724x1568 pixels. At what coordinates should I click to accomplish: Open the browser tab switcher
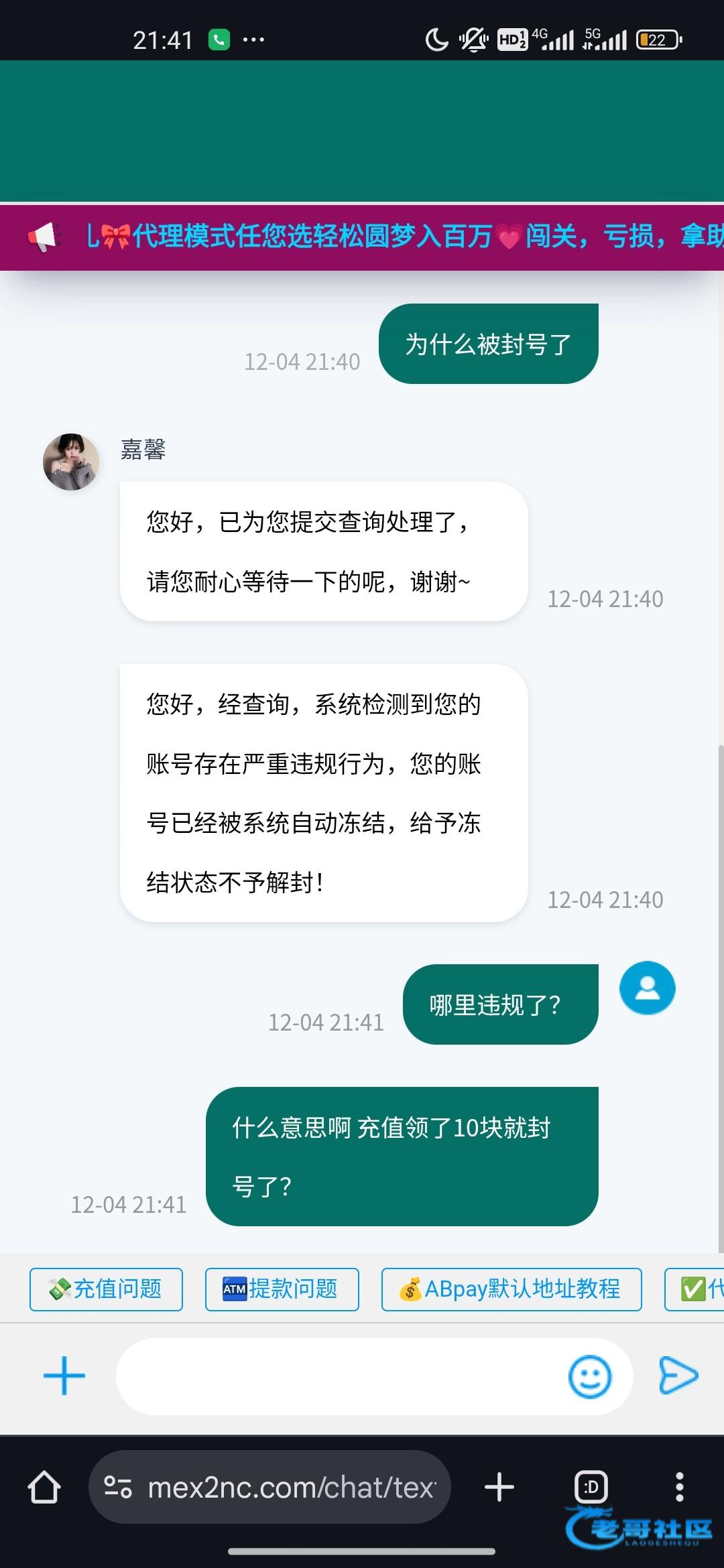point(591,1487)
